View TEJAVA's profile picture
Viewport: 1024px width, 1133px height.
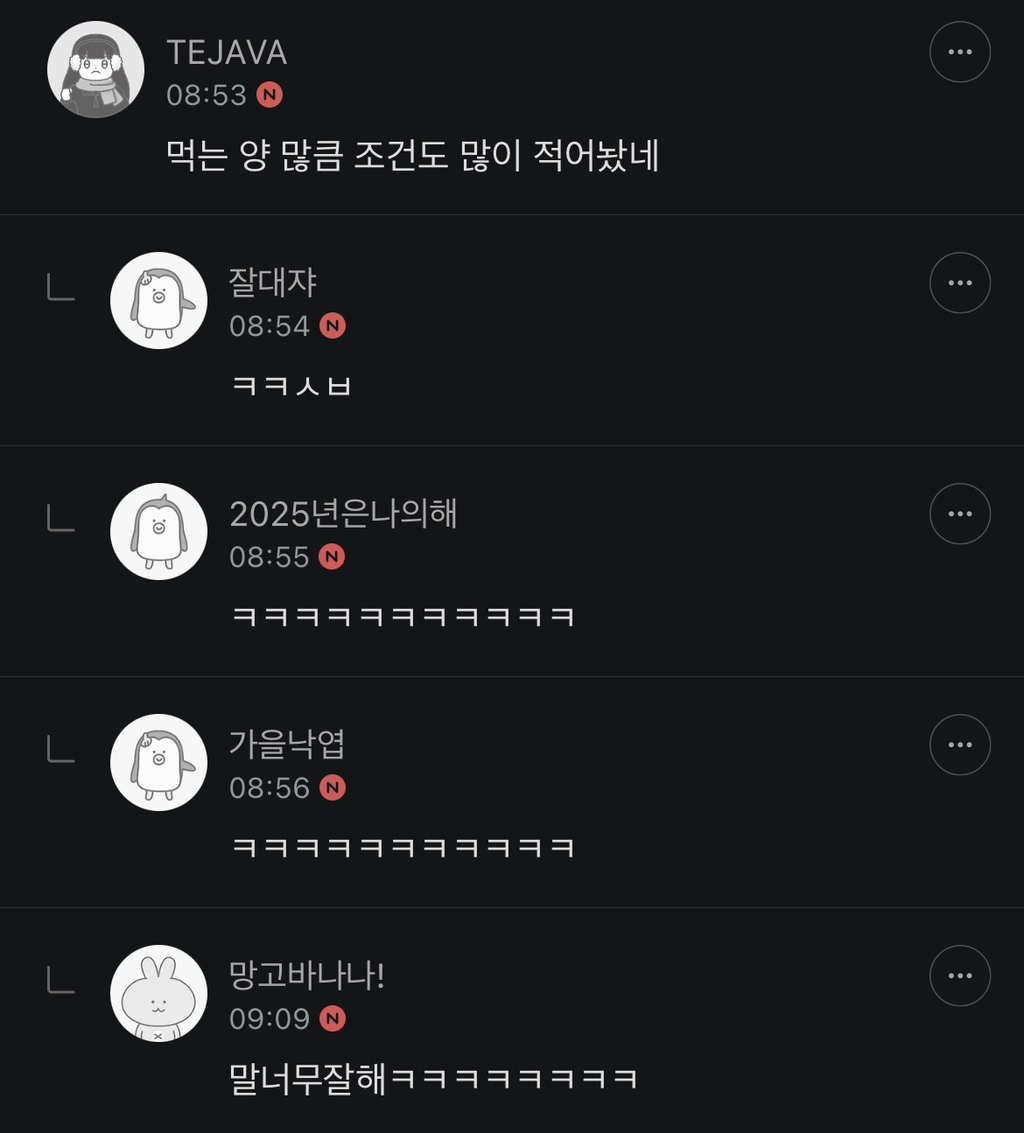point(96,70)
